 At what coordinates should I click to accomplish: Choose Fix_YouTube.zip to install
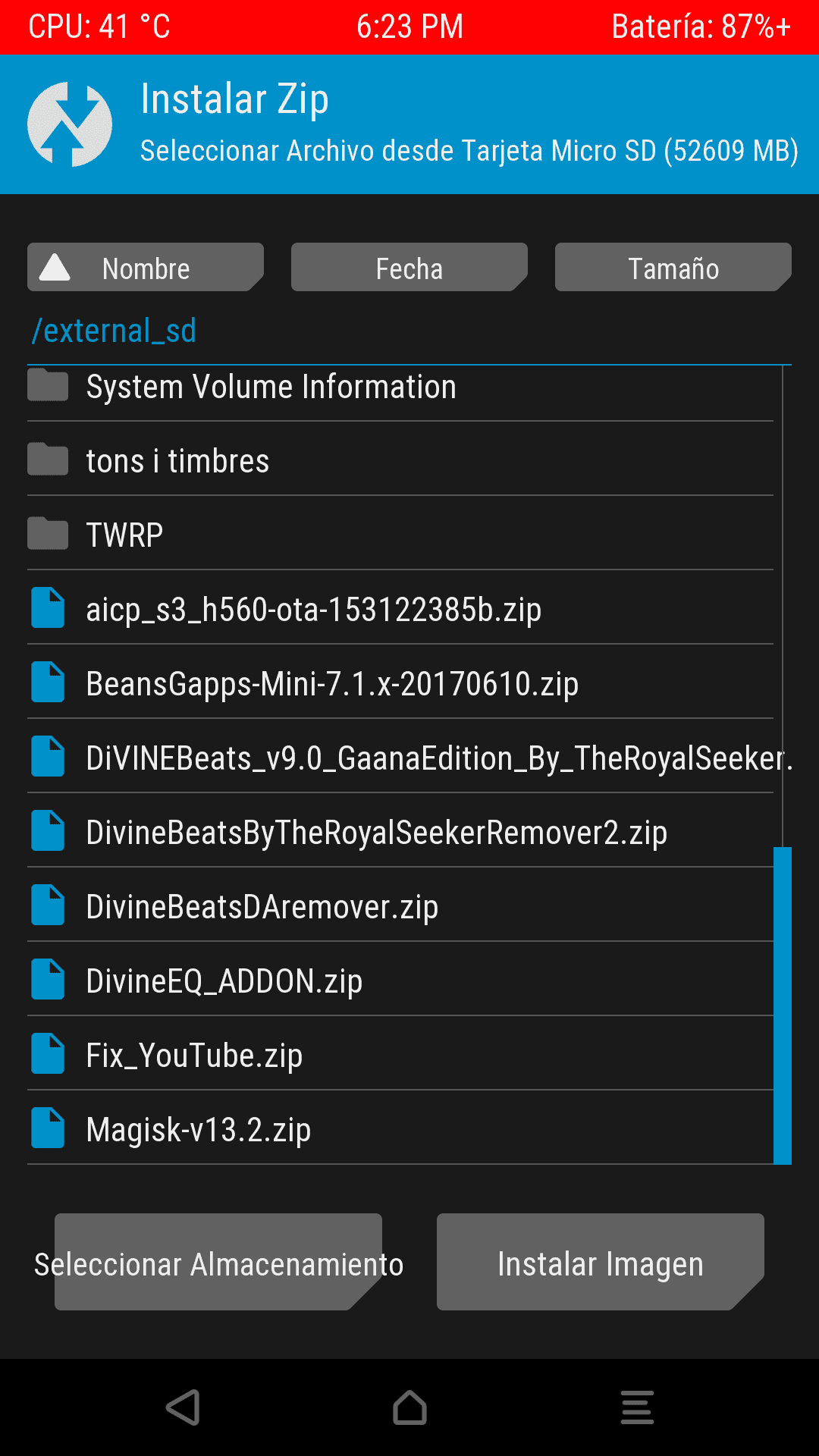(x=400, y=1054)
